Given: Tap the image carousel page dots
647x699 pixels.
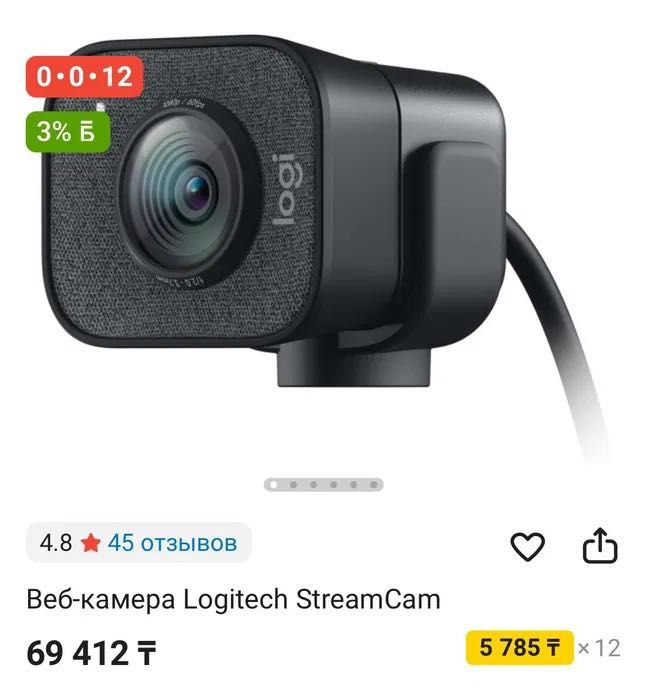Looking at the screenshot, I should [323, 485].
